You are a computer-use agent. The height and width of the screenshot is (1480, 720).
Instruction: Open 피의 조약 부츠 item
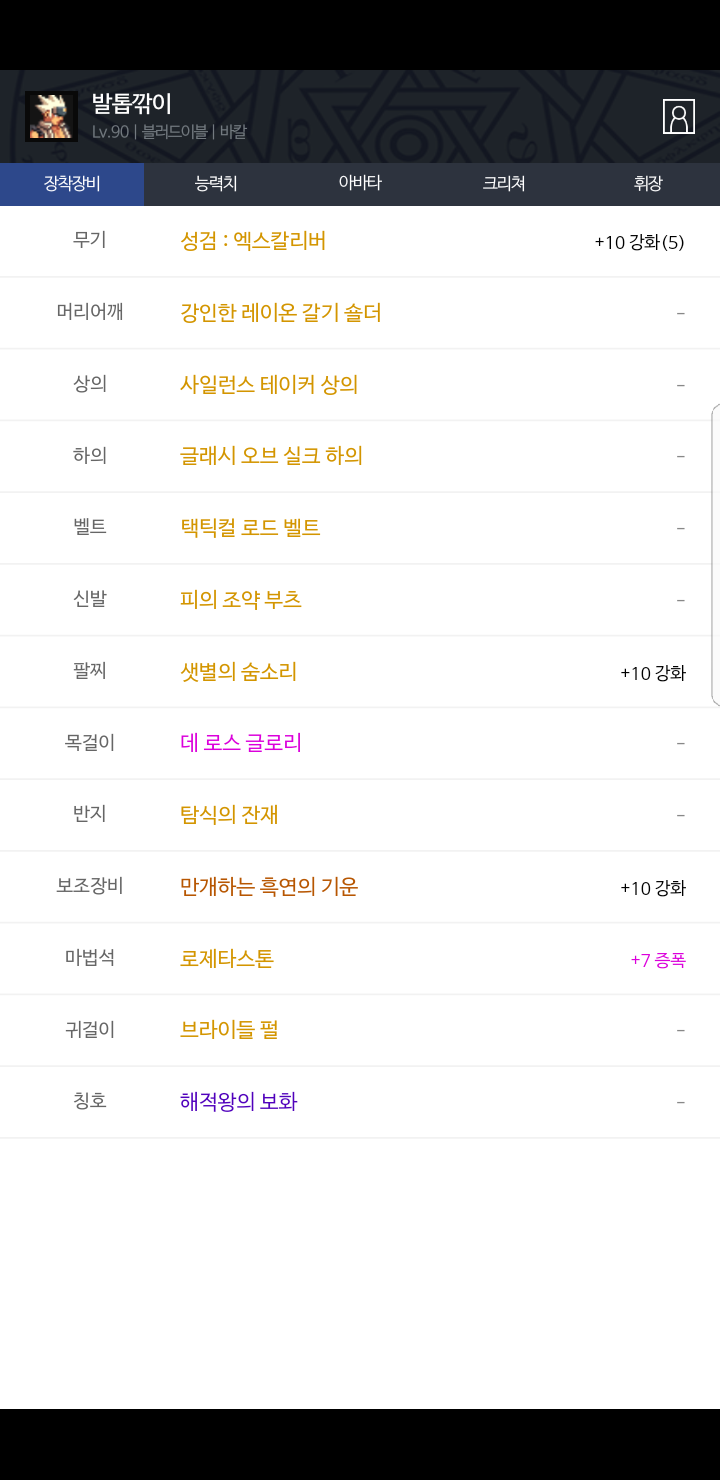(241, 600)
